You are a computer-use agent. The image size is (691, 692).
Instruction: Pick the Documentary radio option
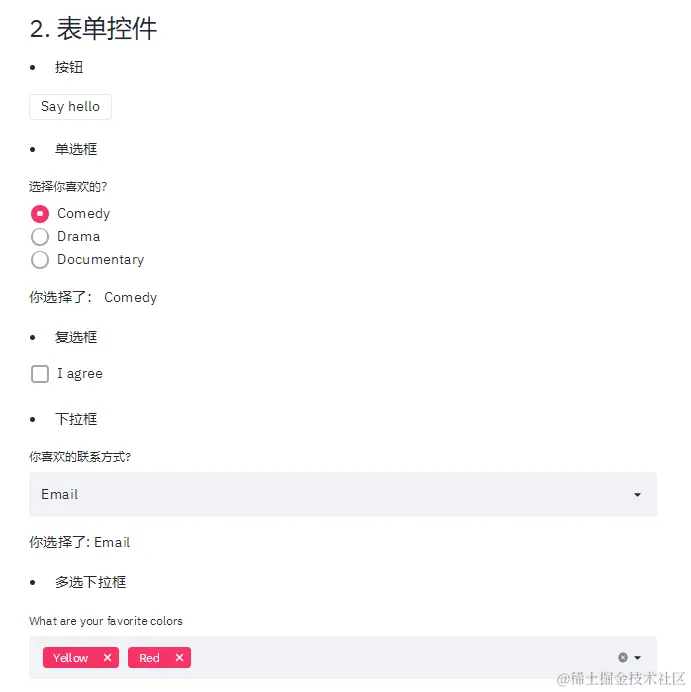coord(40,260)
